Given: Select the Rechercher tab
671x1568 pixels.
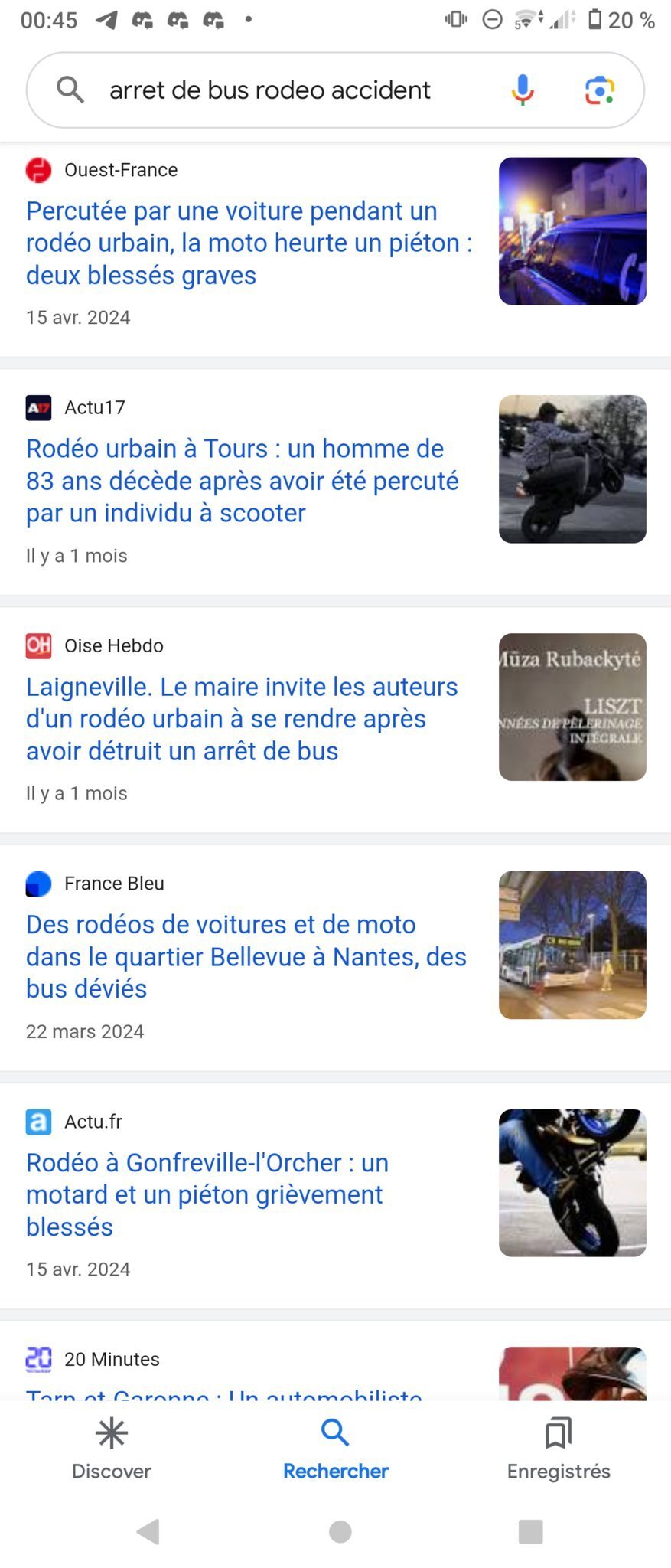Looking at the screenshot, I should click(335, 1449).
